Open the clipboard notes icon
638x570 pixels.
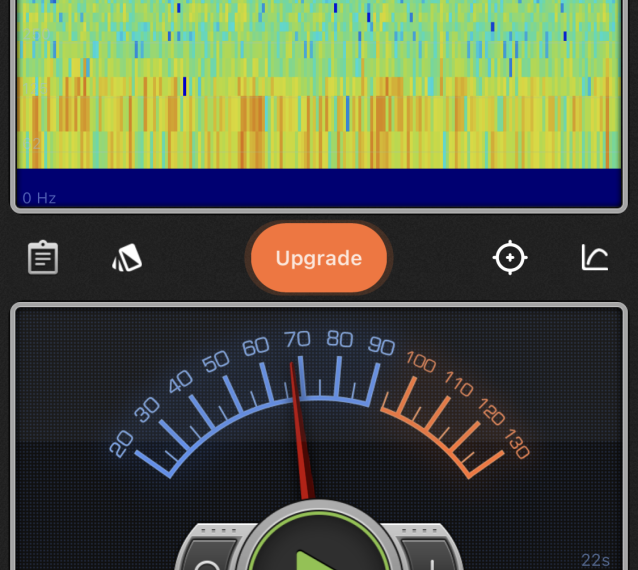coord(43,258)
